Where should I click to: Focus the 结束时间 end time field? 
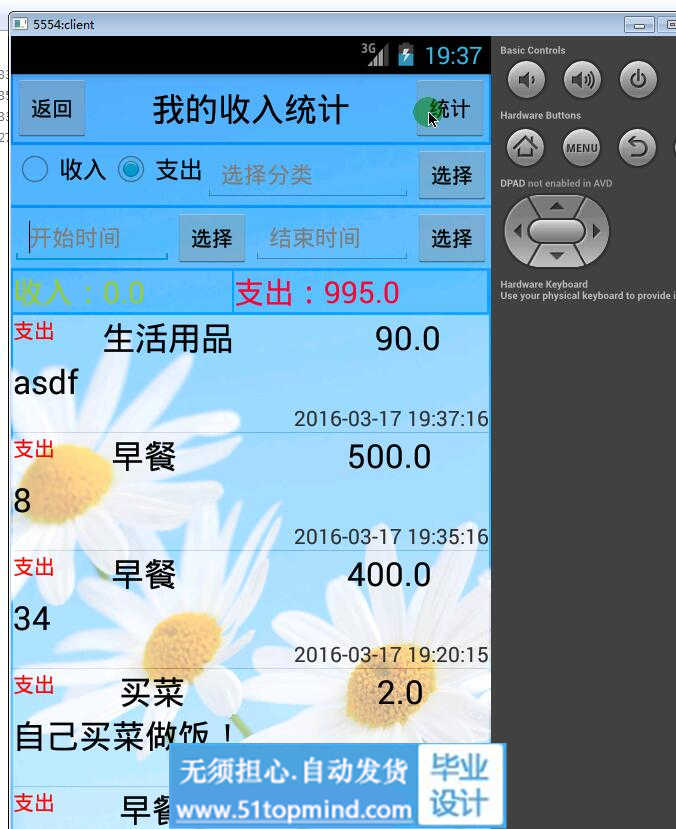click(332, 238)
